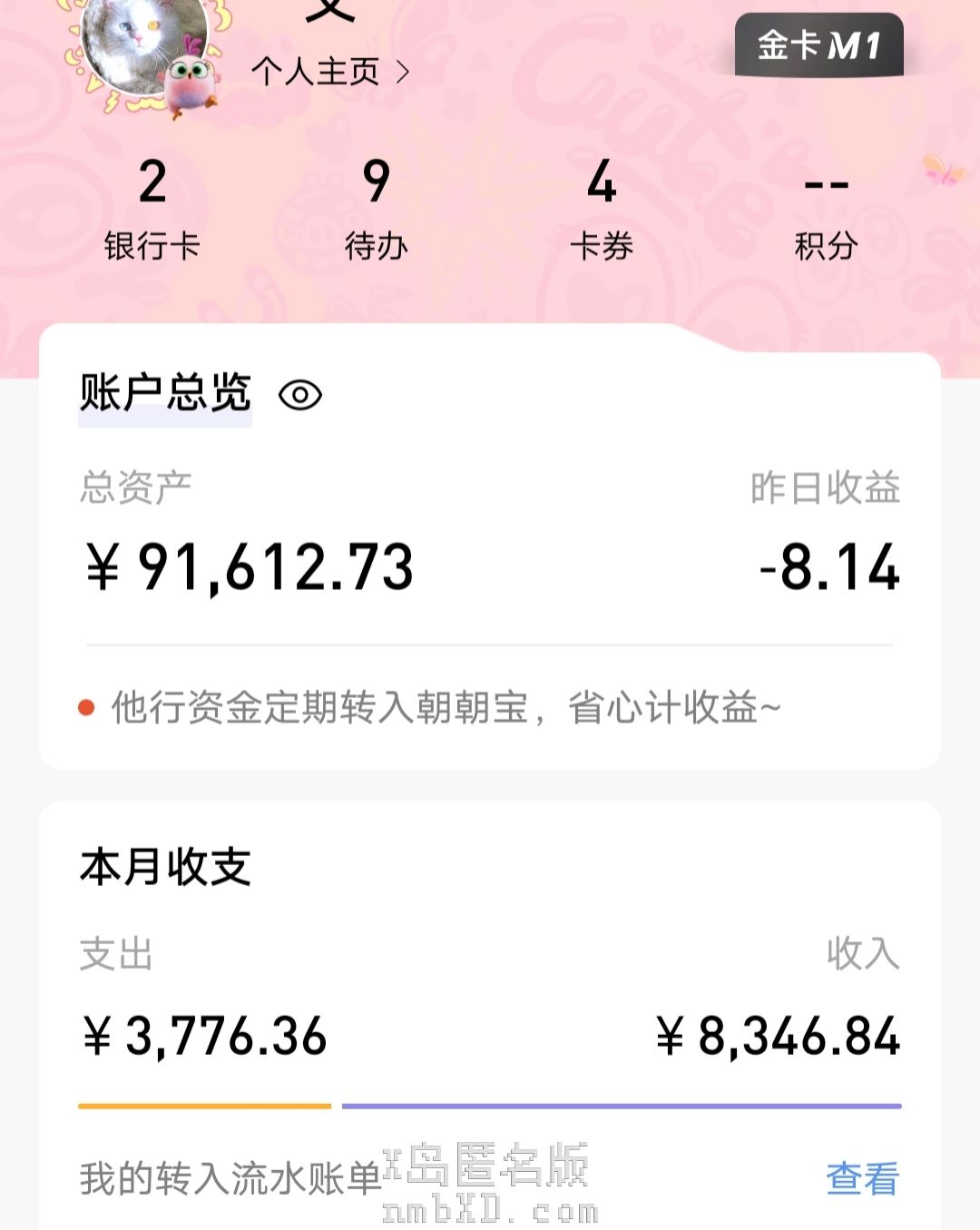Open the 金卡 M1 membership badge
The image size is (980, 1230).
[x=818, y=45]
